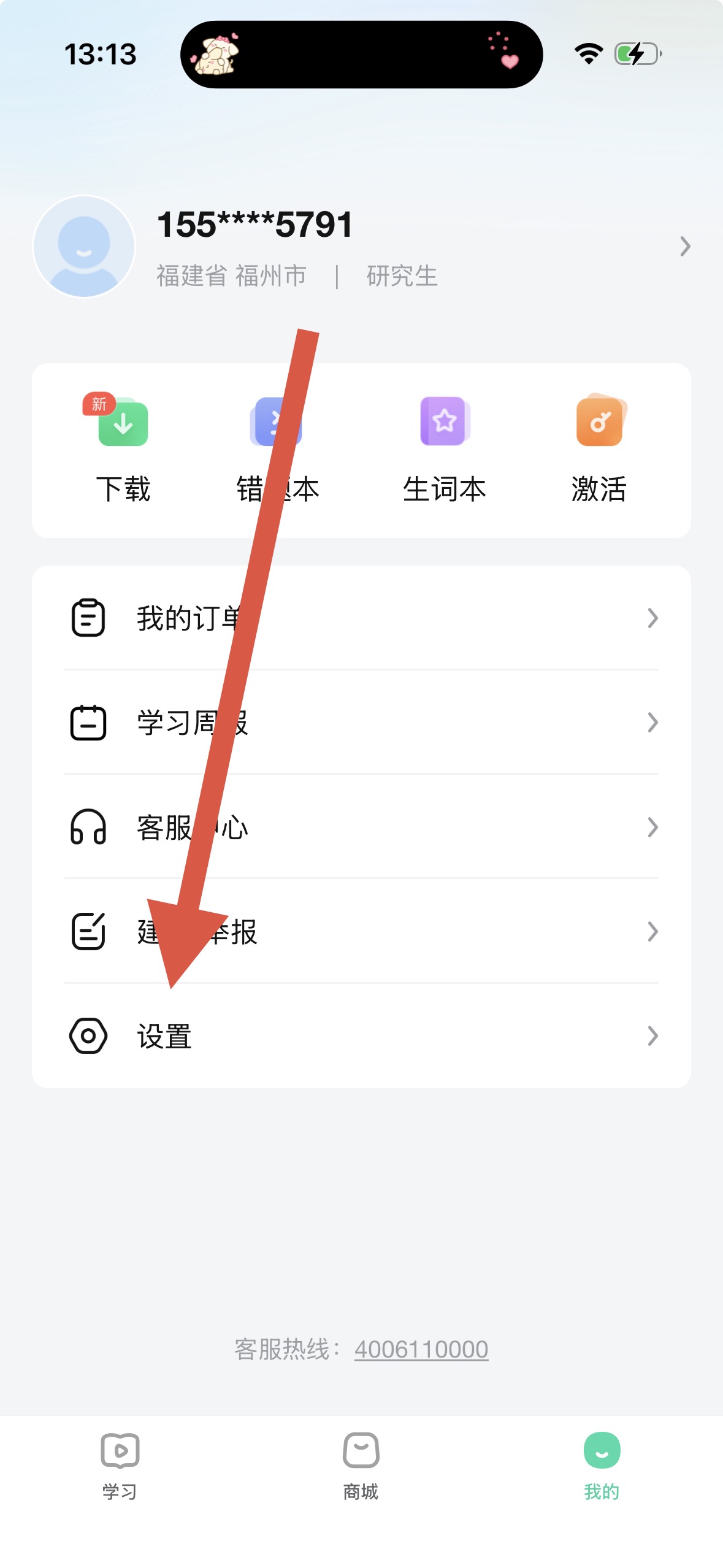This screenshot has height=1568, width=723.
Task: Open 设置 settings
Action: 361,1036
